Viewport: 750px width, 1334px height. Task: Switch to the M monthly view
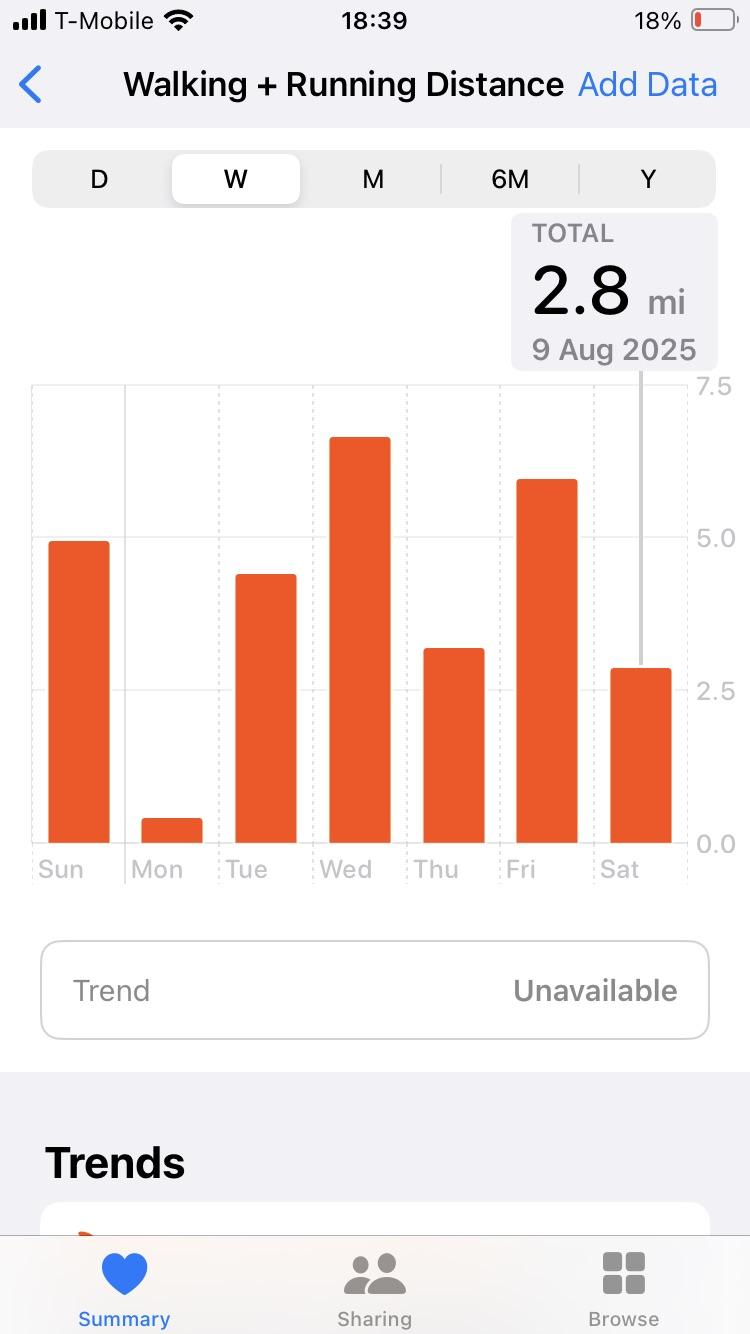coord(373,179)
